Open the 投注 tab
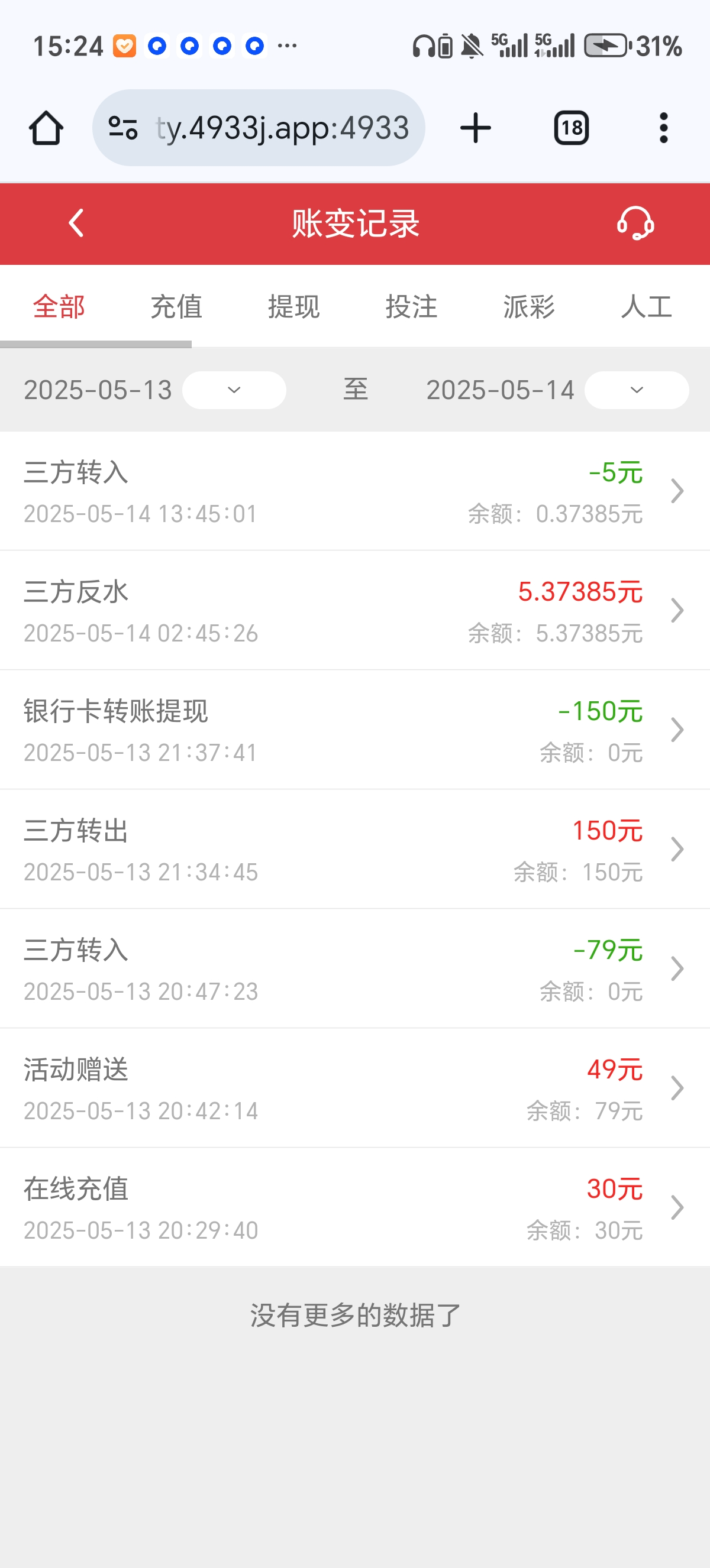The width and height of the screenshot is (710, 1568). pos(412,307)
